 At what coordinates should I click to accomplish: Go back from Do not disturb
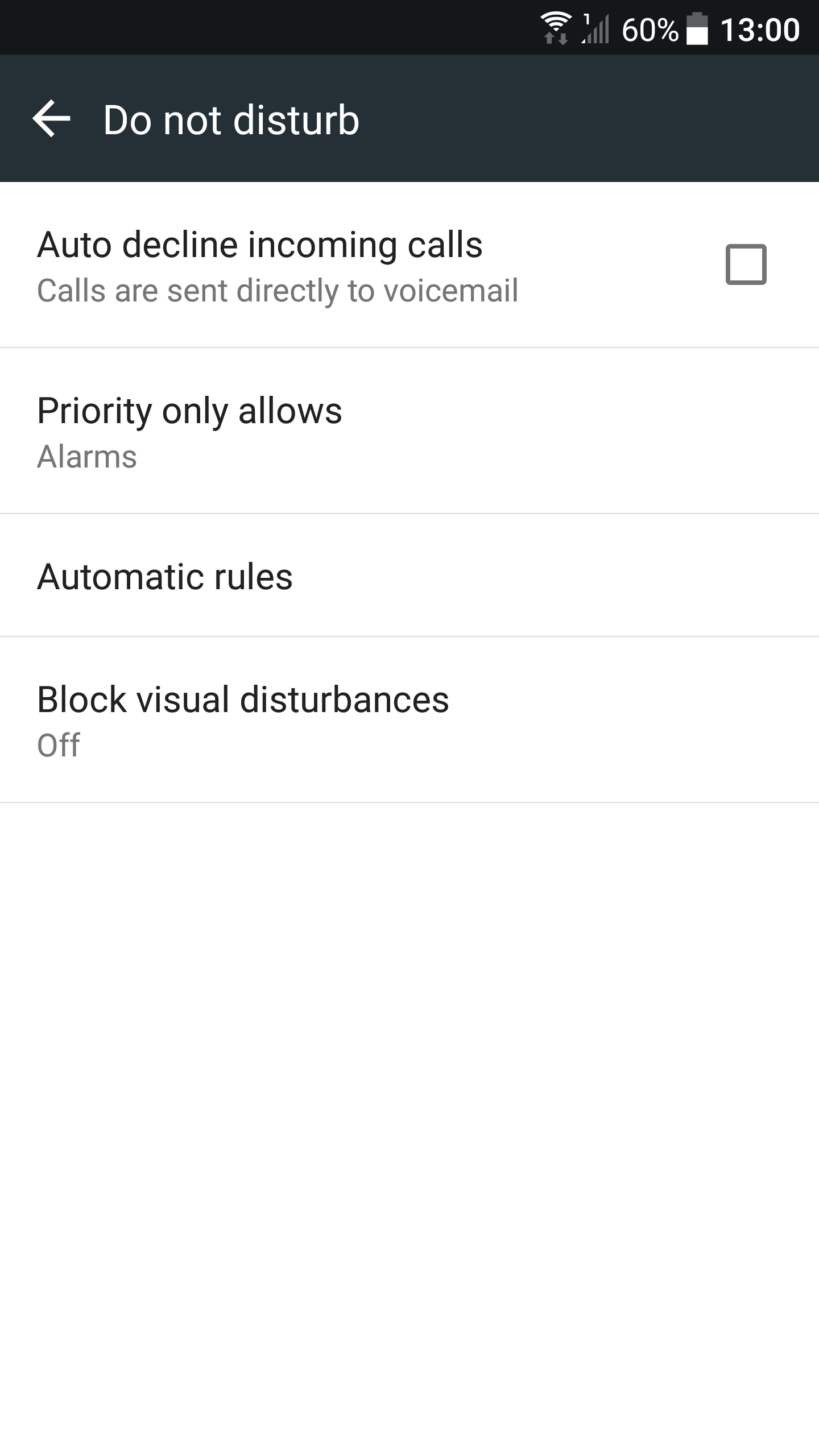[51, 119]
